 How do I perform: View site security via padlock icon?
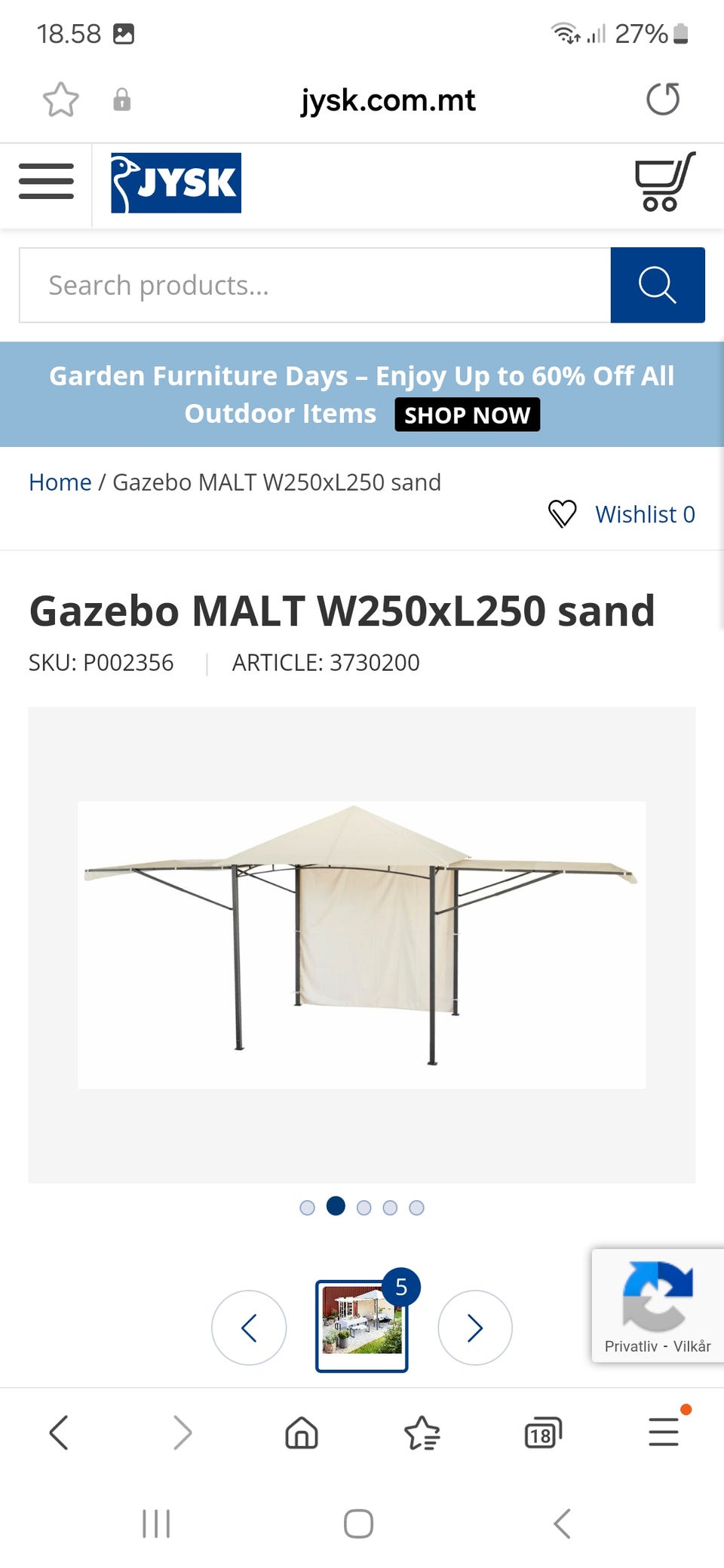click(x=121, y=99)
